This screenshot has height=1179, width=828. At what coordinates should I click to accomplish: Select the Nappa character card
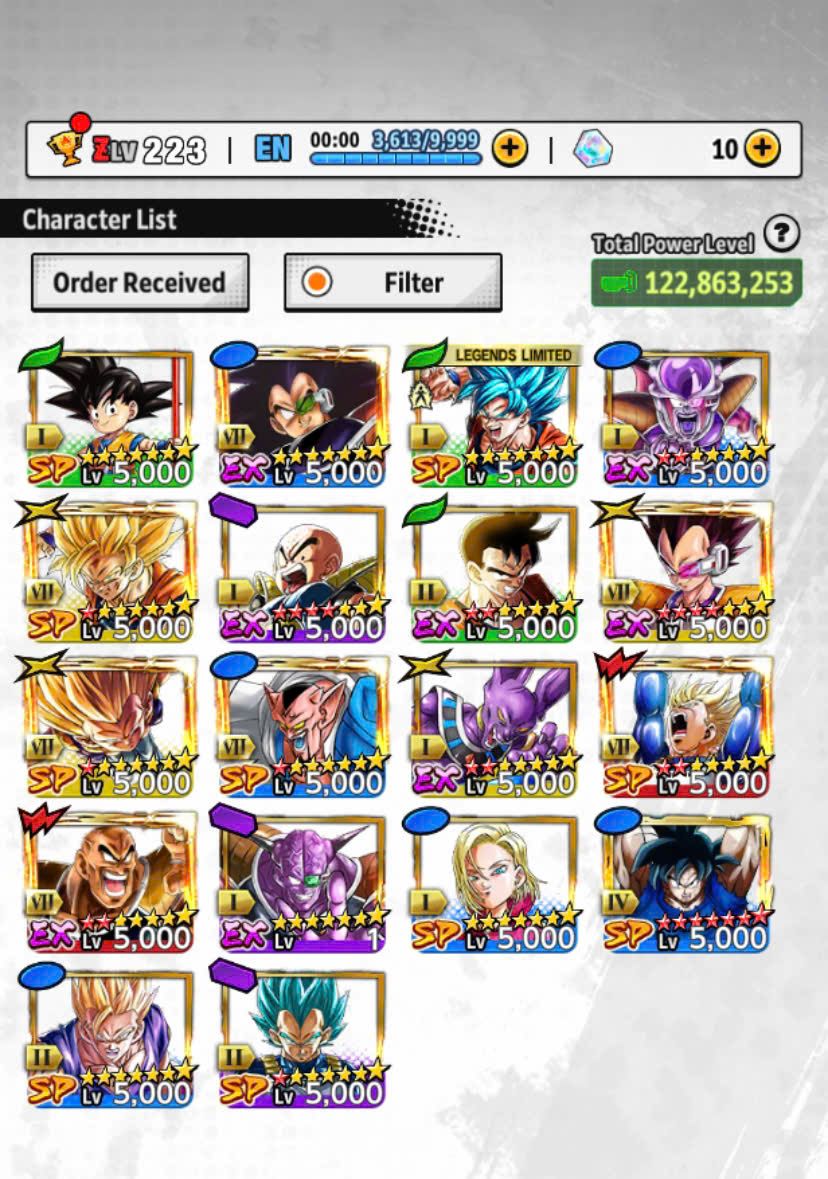tap(109, 882)
